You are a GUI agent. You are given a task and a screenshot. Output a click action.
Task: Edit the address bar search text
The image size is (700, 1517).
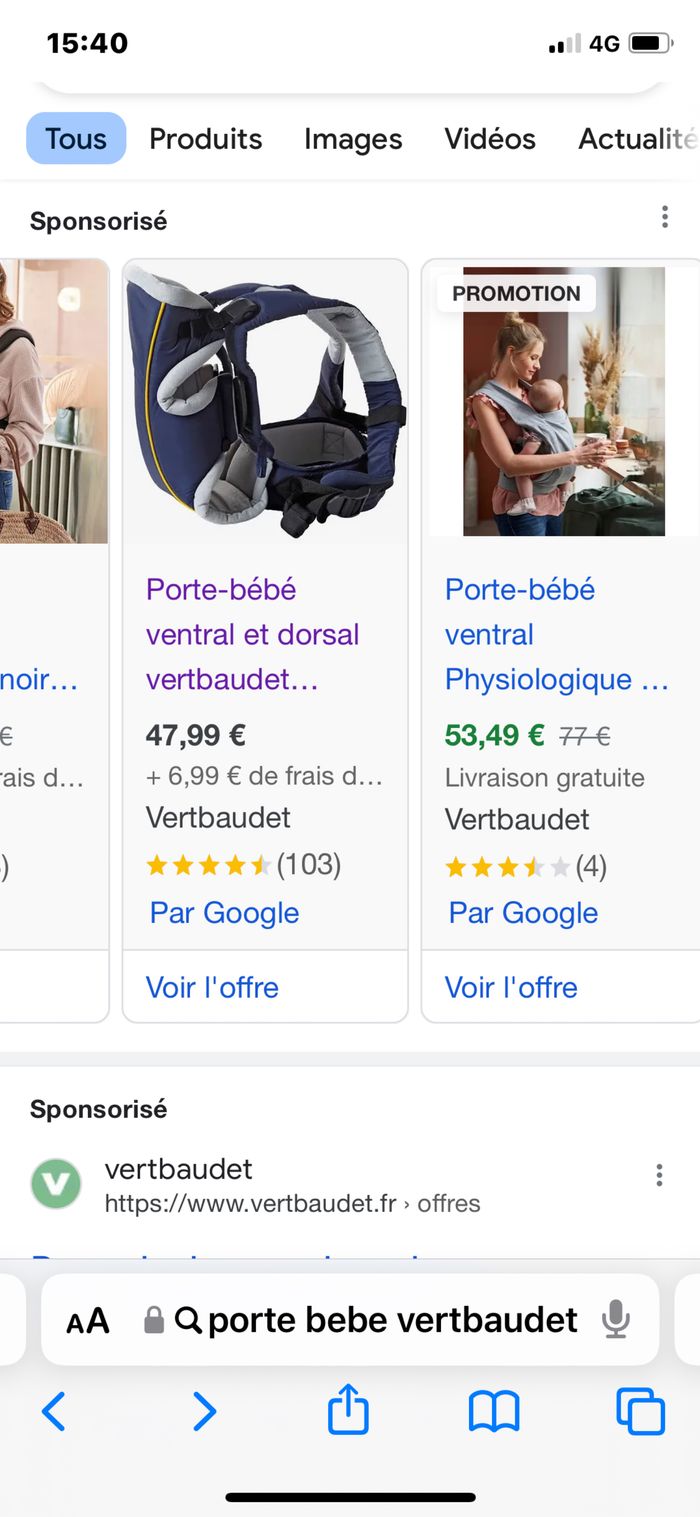[x=392, y=1321]
